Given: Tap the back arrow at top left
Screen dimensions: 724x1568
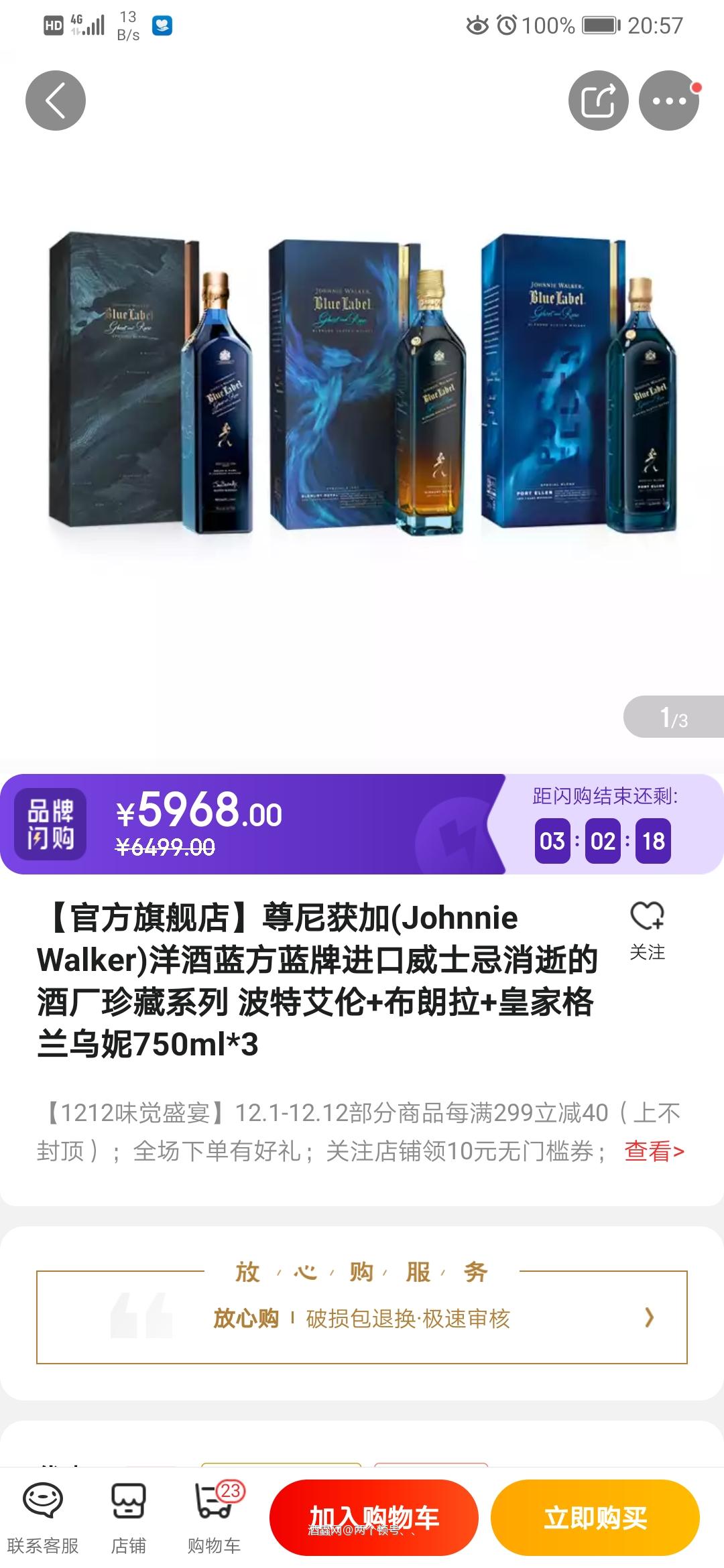Looking at the screenshot, I should (57, 102).
